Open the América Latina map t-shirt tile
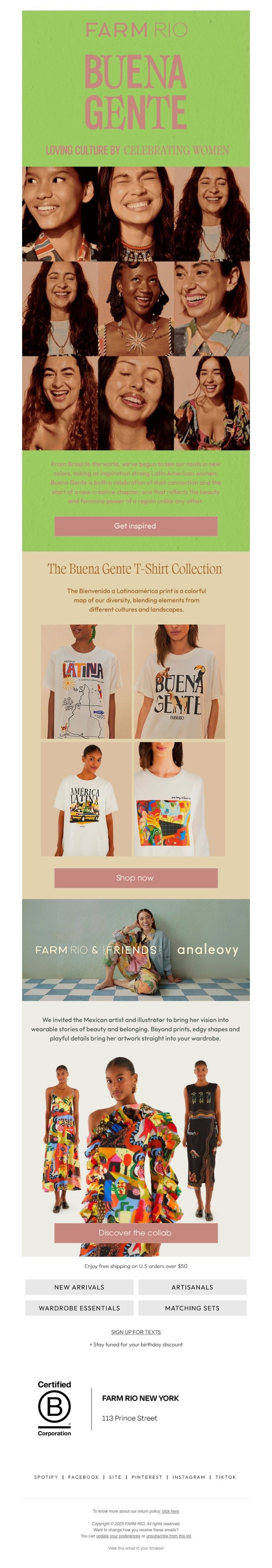272x1568 pixels. (x=86, y=682)
